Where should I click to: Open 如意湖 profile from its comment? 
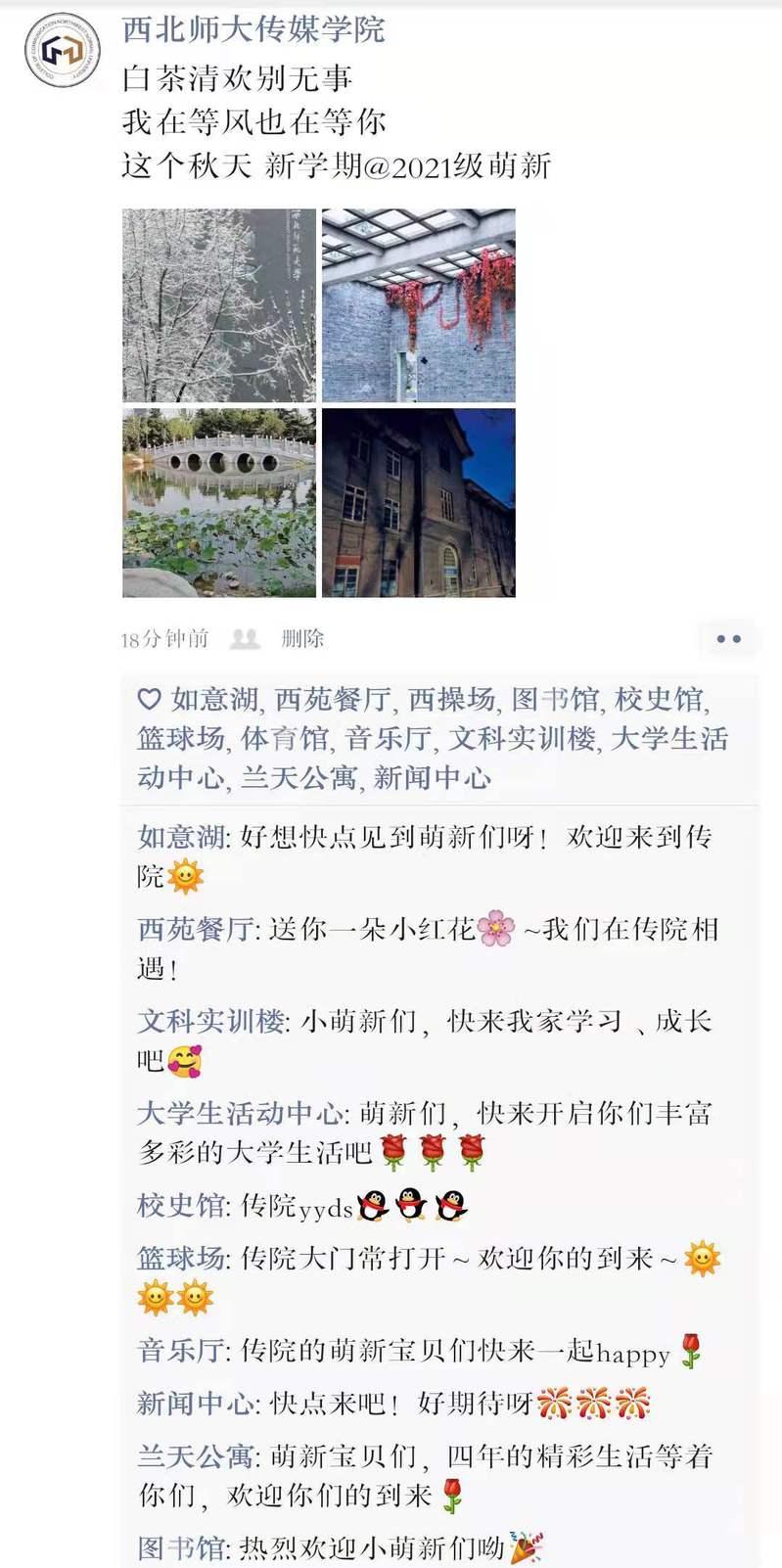(x=181, y=838)
